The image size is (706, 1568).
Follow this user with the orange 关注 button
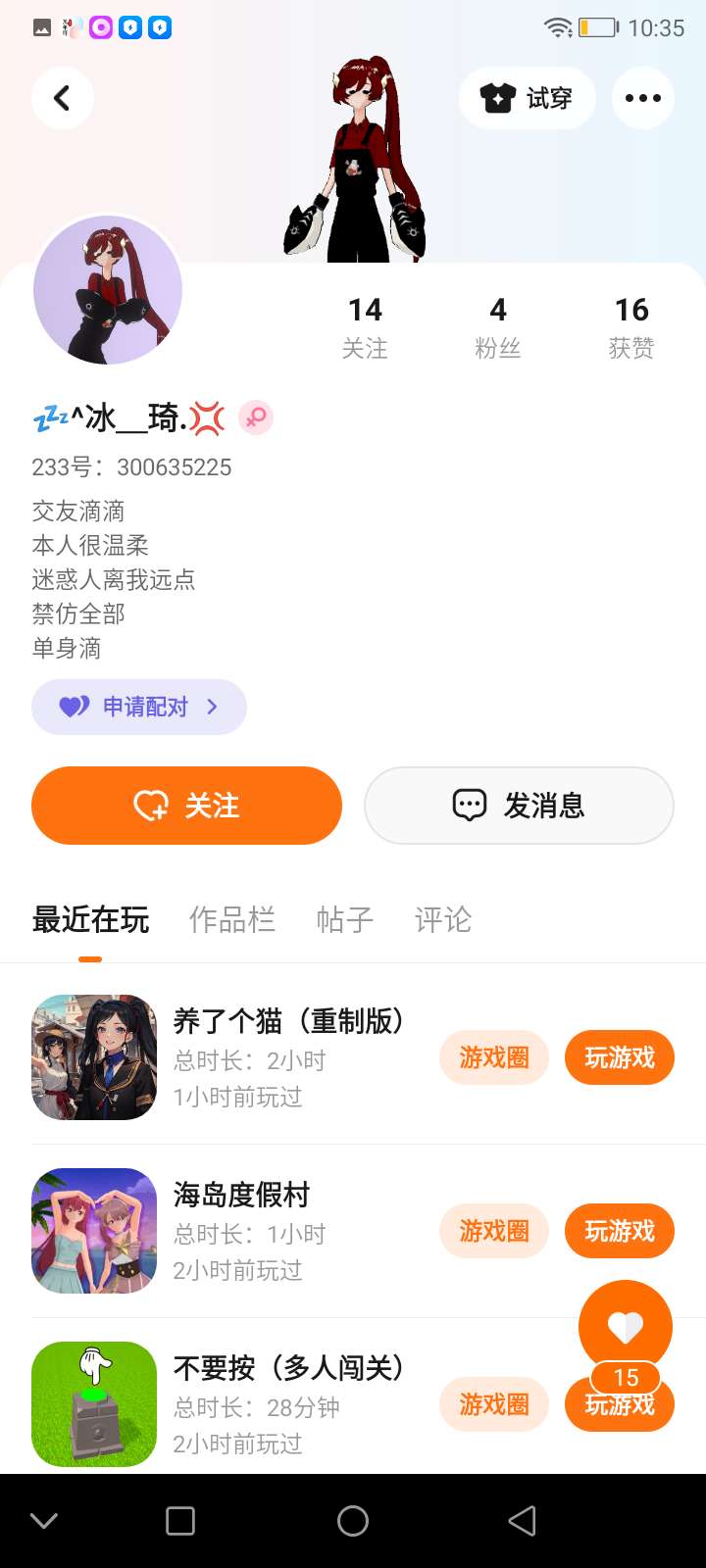[186, 806]
